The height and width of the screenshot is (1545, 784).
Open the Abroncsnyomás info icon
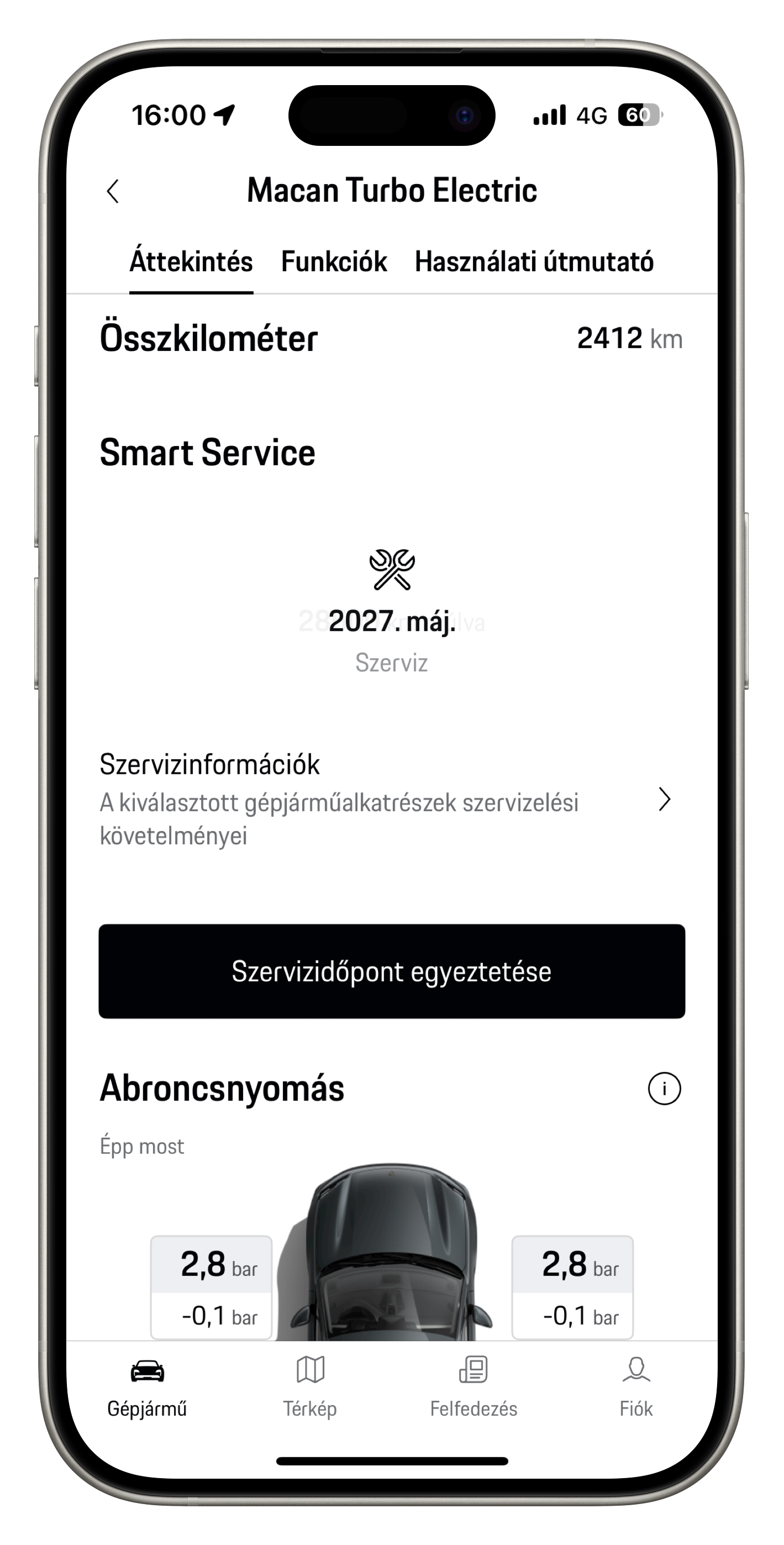click(x=664, y=1088)
